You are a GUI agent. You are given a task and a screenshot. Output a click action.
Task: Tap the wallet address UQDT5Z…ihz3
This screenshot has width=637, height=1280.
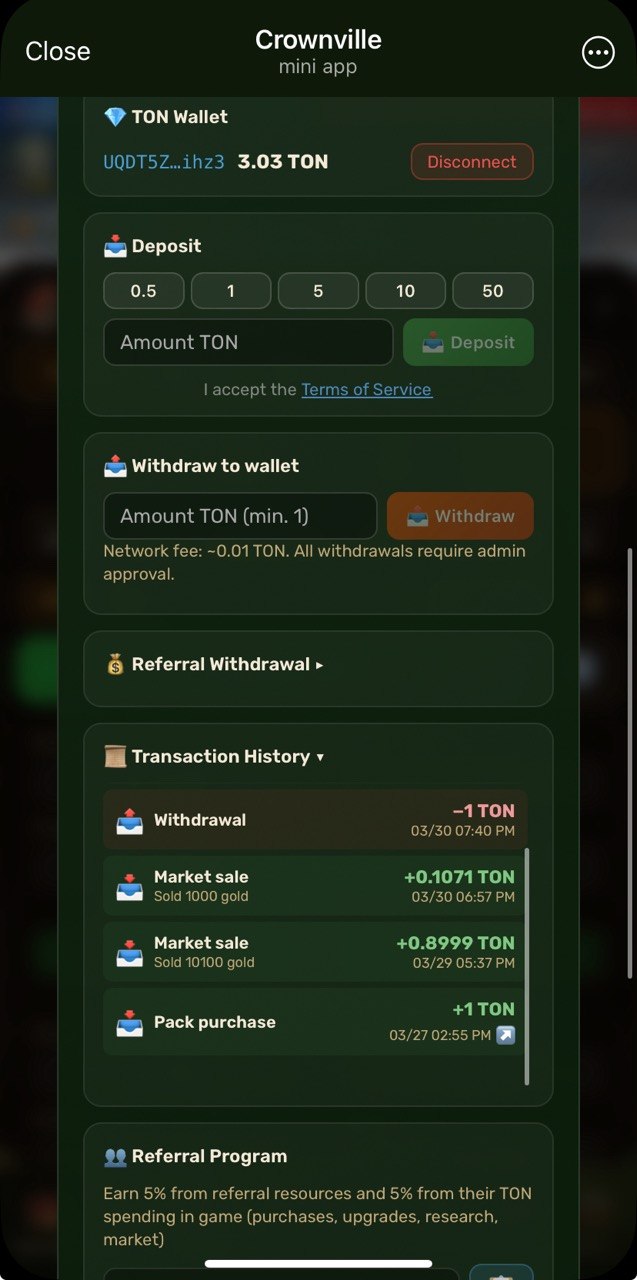coord(164,162)
